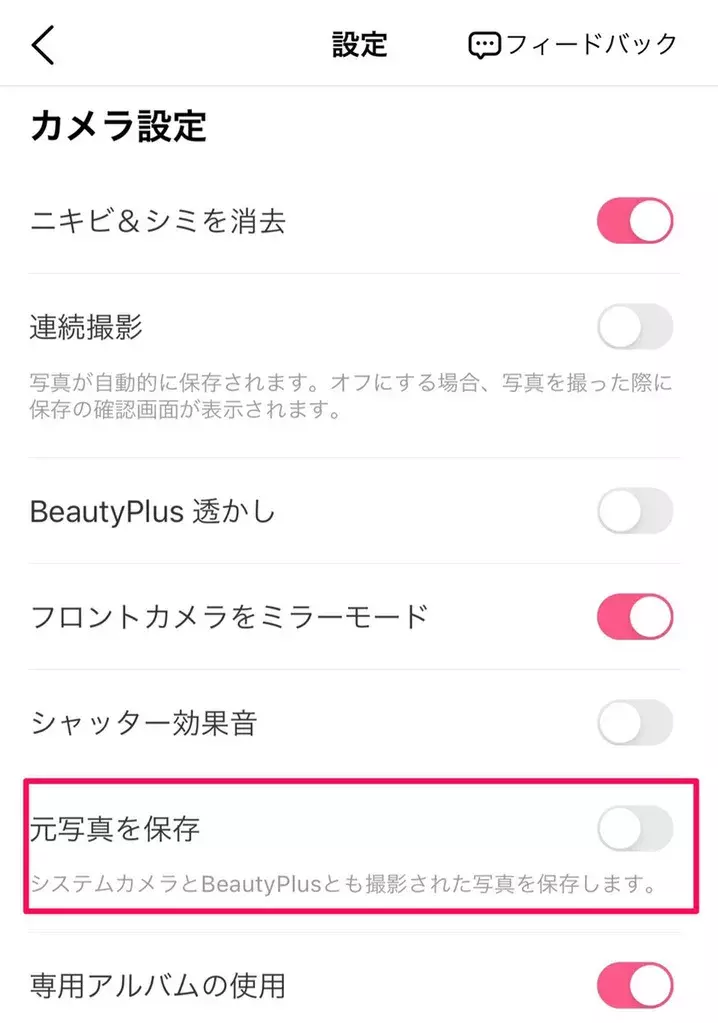Switch off 専用アルバムの使用

point(634,985)
